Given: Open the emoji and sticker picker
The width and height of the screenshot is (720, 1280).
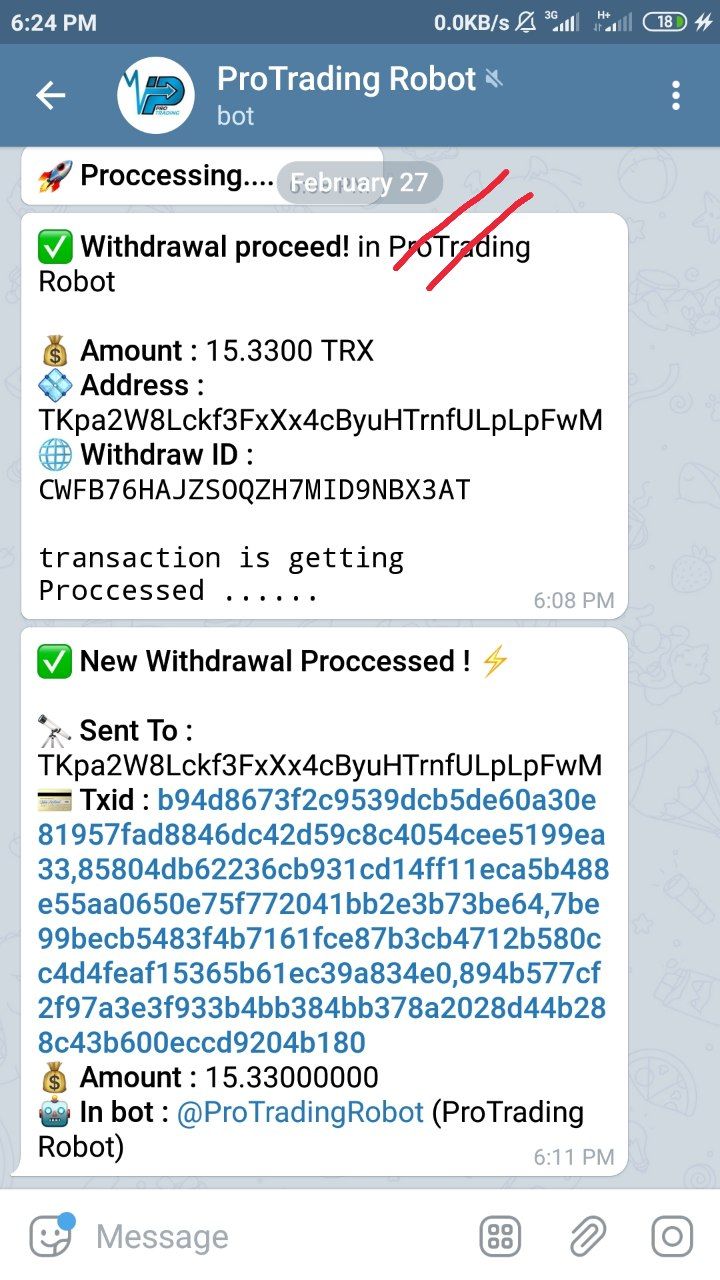Looking at the screenshot, I should coord(50,1237).
